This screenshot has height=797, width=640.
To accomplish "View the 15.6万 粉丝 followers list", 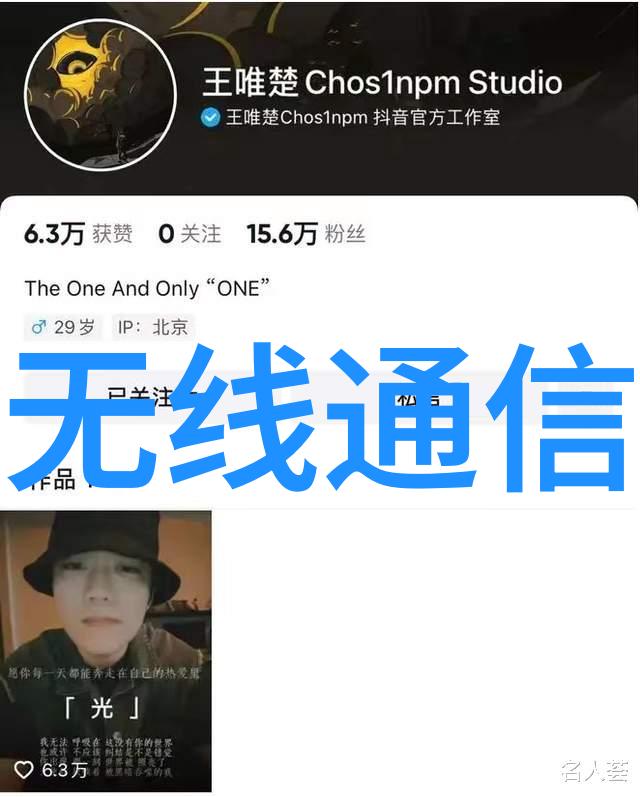I will 306,234.
